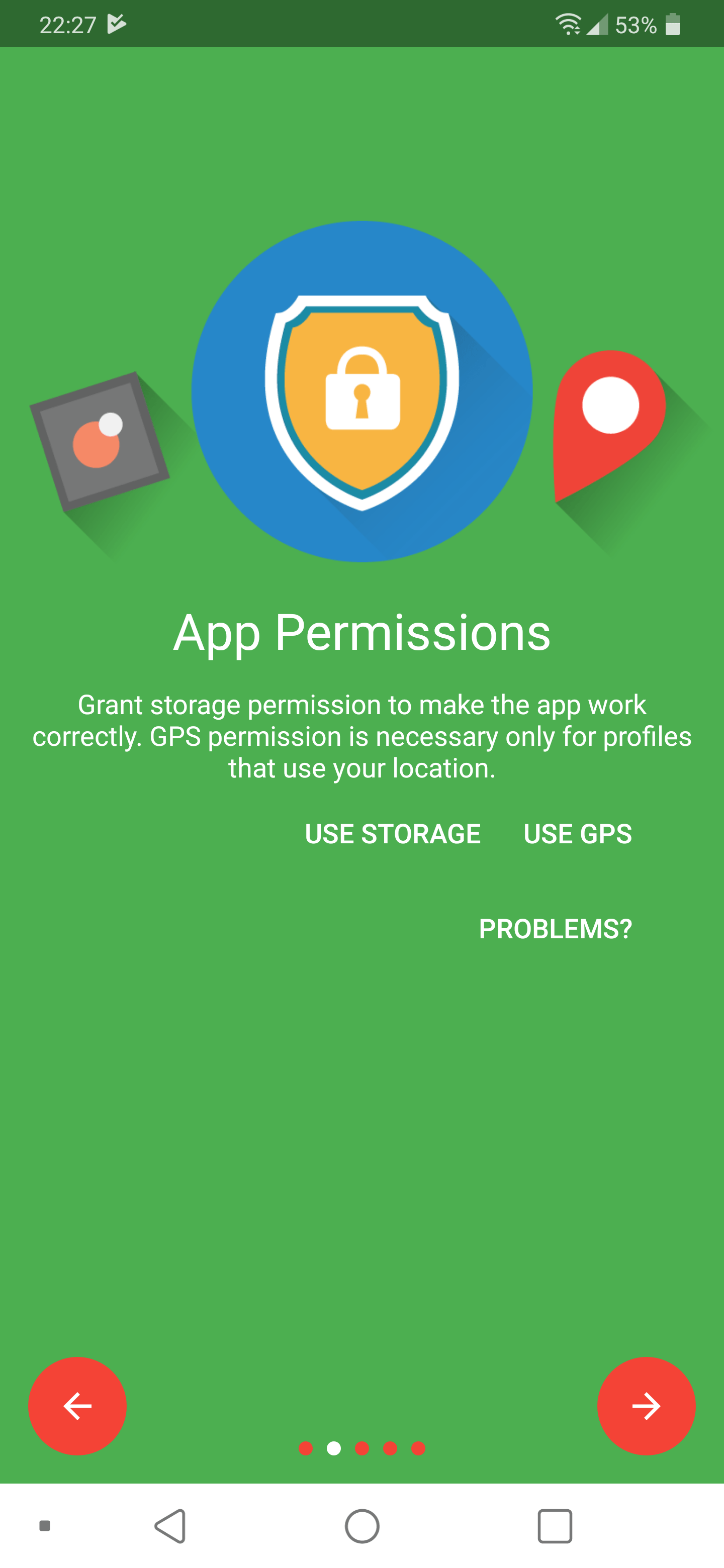Viewport: 724px width, 1568px height.
Task: Tap the system back button
Action: click(170, 1525)
